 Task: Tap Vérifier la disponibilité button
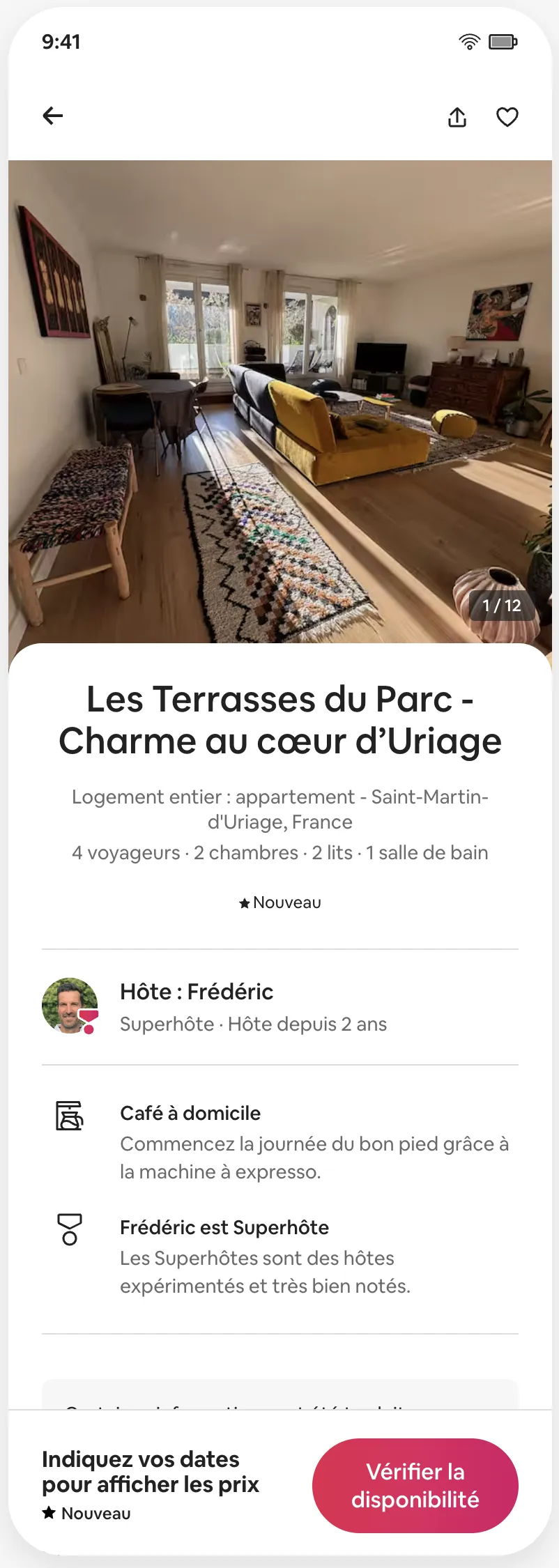tap(415, 1485)
